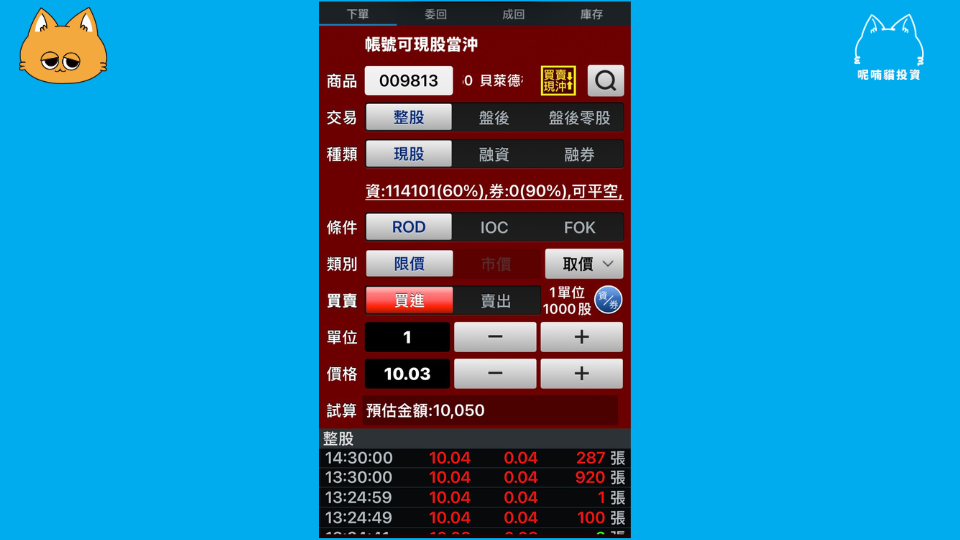The height and width of the screenshot is (540, 960).
Task: Switch price type to 市價
Action: 494,264
